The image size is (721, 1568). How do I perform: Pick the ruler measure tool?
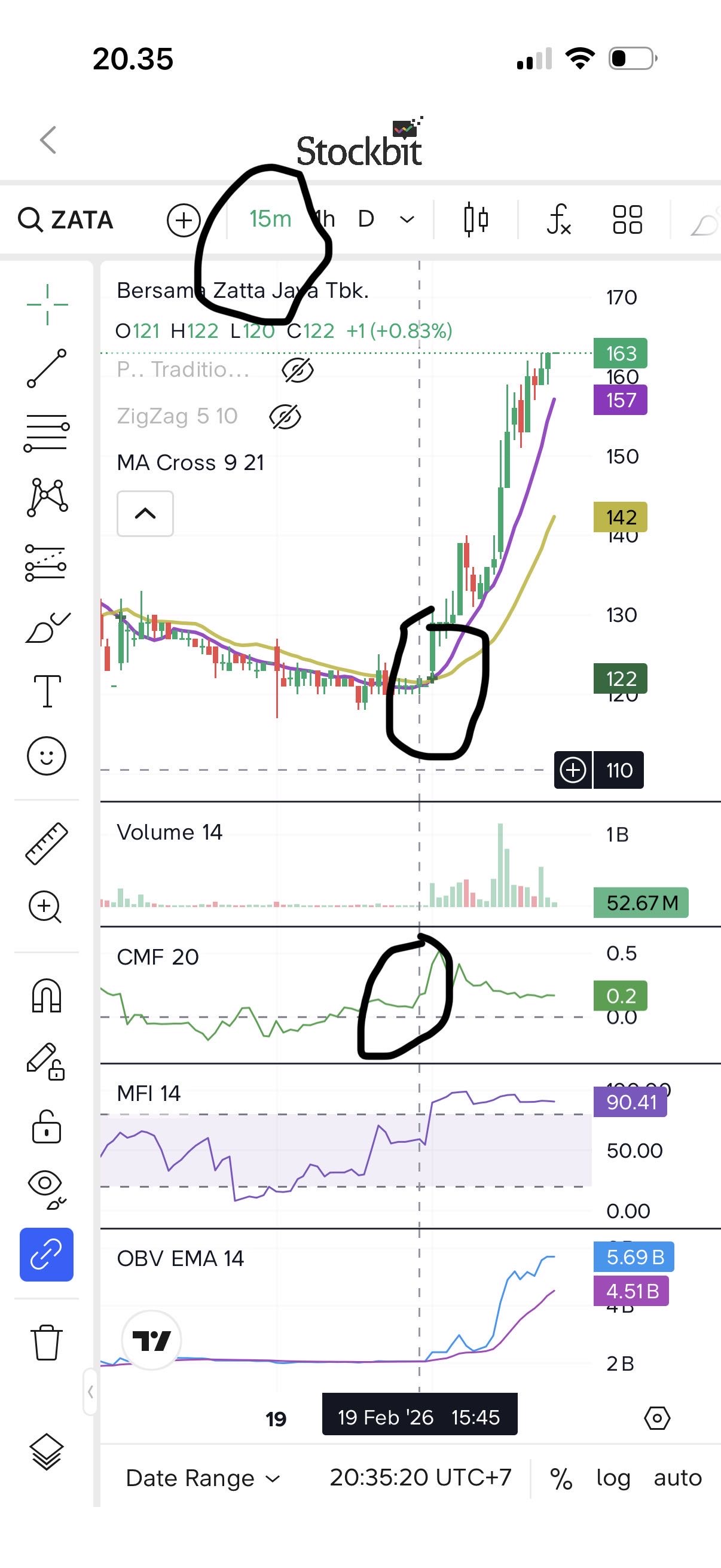[x=47, y=844]
